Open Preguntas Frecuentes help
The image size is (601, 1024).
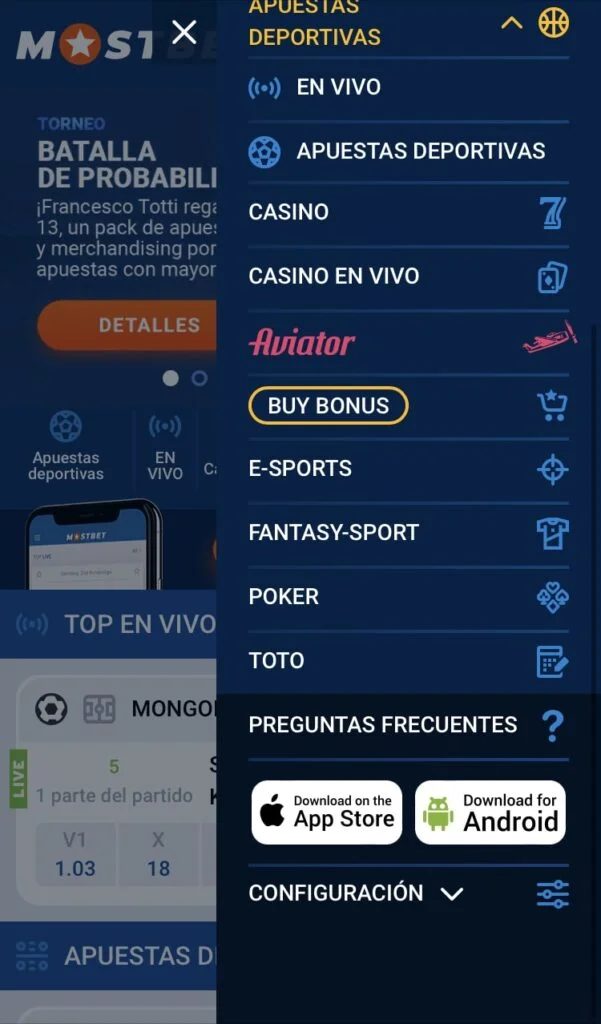(408, 725)
